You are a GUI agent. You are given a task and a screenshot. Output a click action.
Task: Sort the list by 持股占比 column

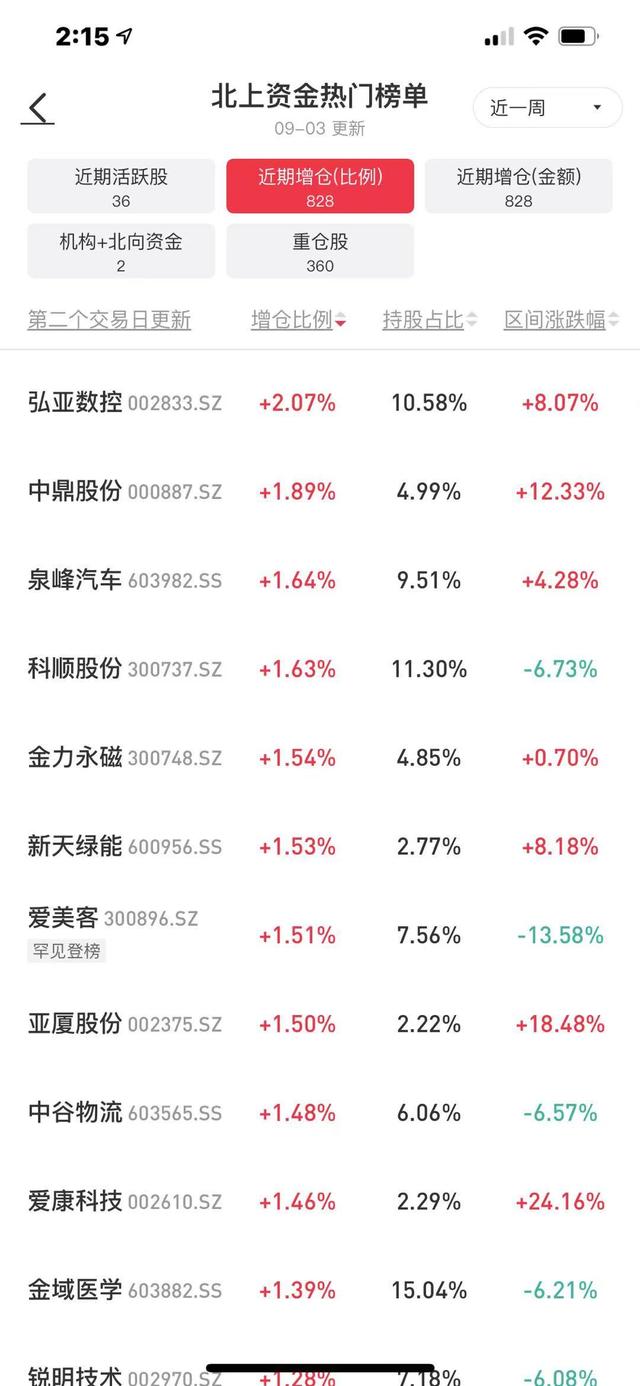point(429,320)
